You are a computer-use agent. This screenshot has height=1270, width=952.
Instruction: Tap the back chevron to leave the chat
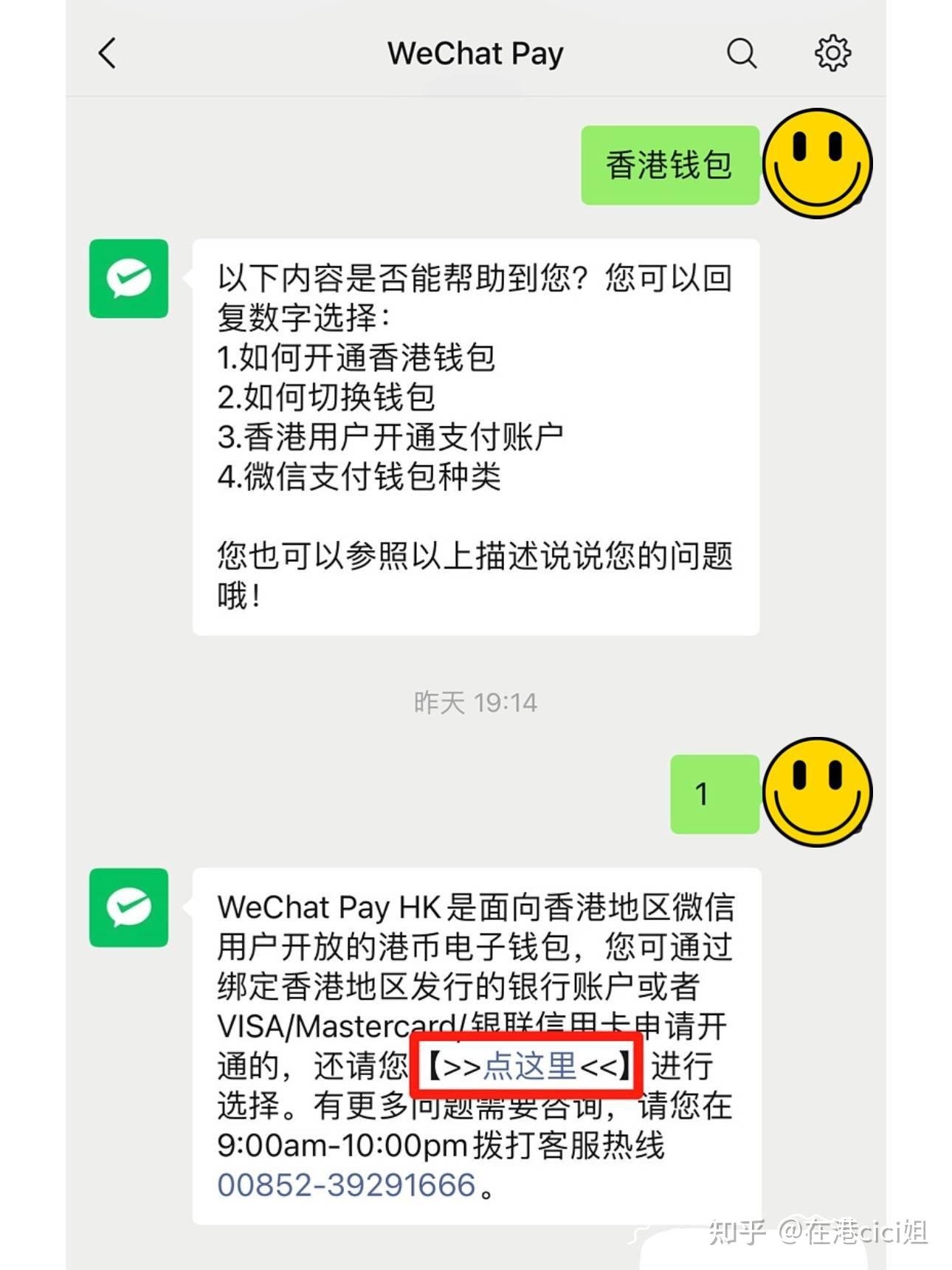coord(108,53)
